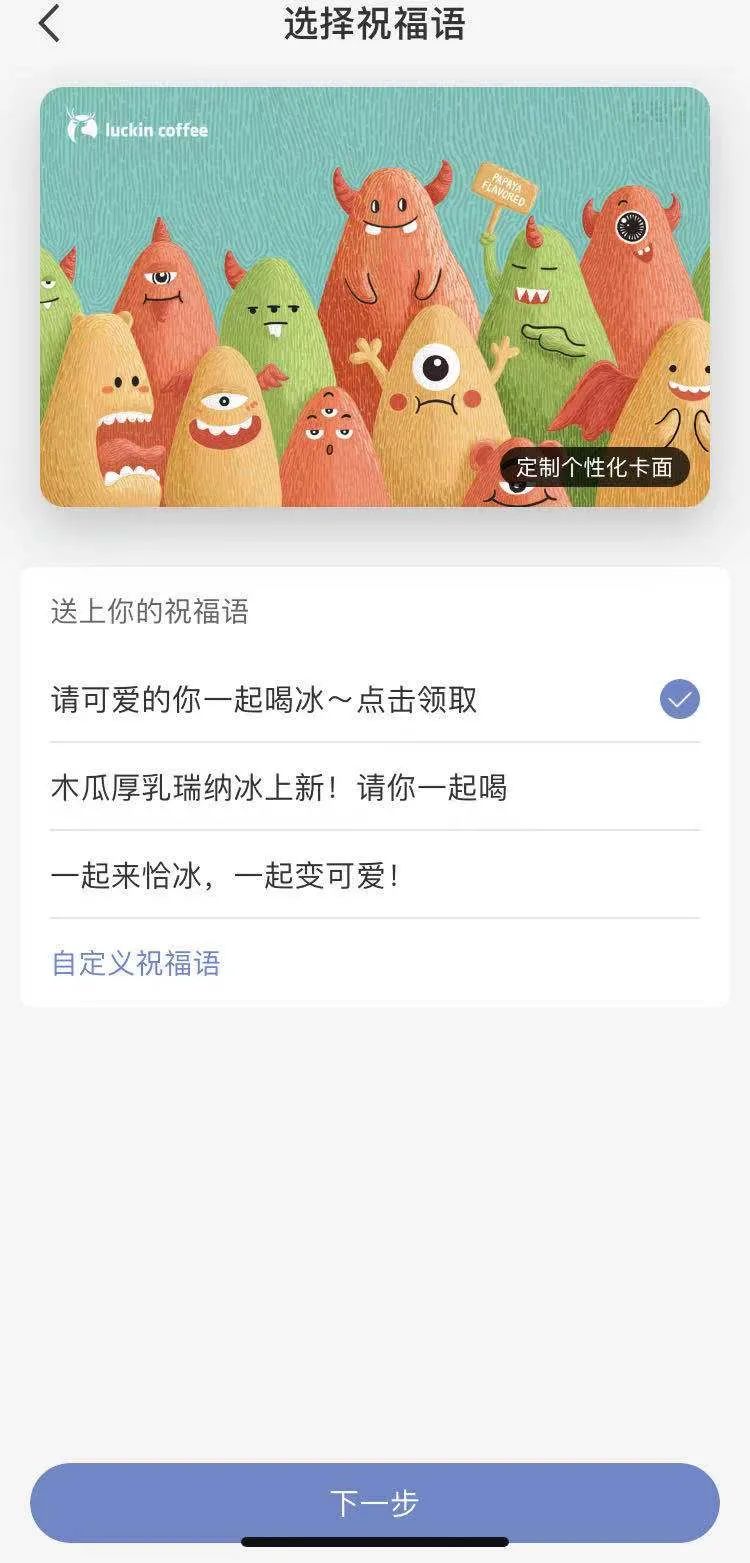Go back with the top-left arrow

[x=49, y=23]
